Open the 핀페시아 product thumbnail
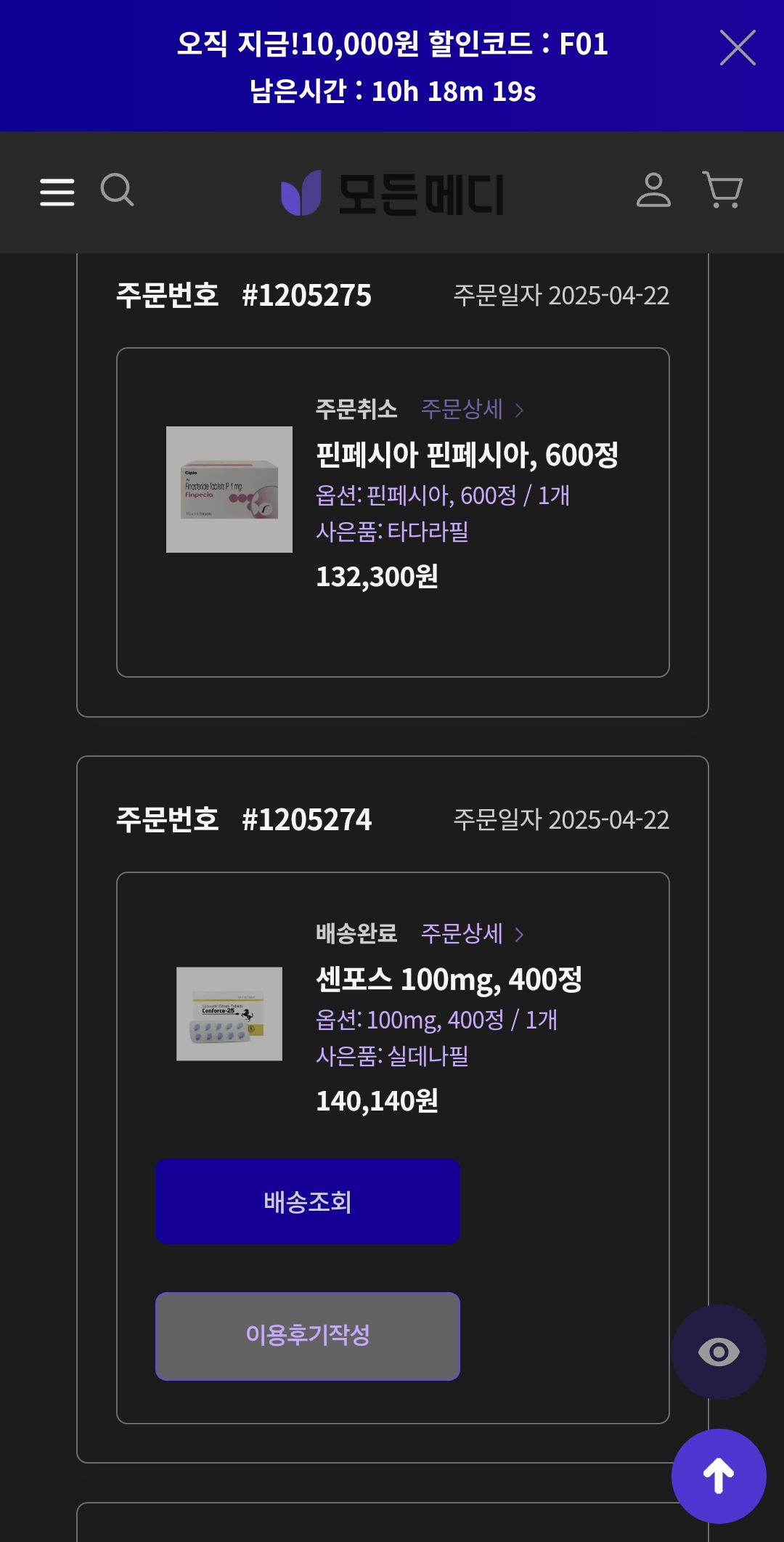 pyautogui.click(x=229, y=490)
